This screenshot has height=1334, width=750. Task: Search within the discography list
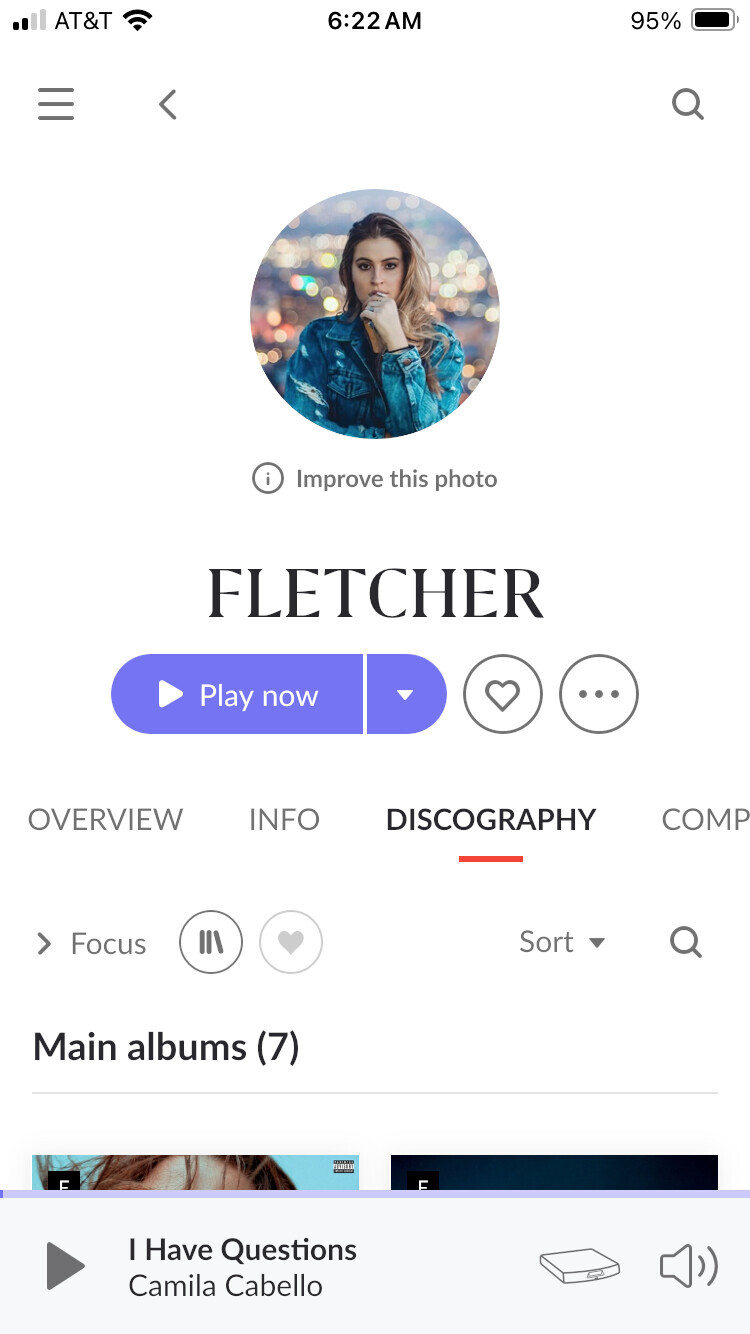686,942
